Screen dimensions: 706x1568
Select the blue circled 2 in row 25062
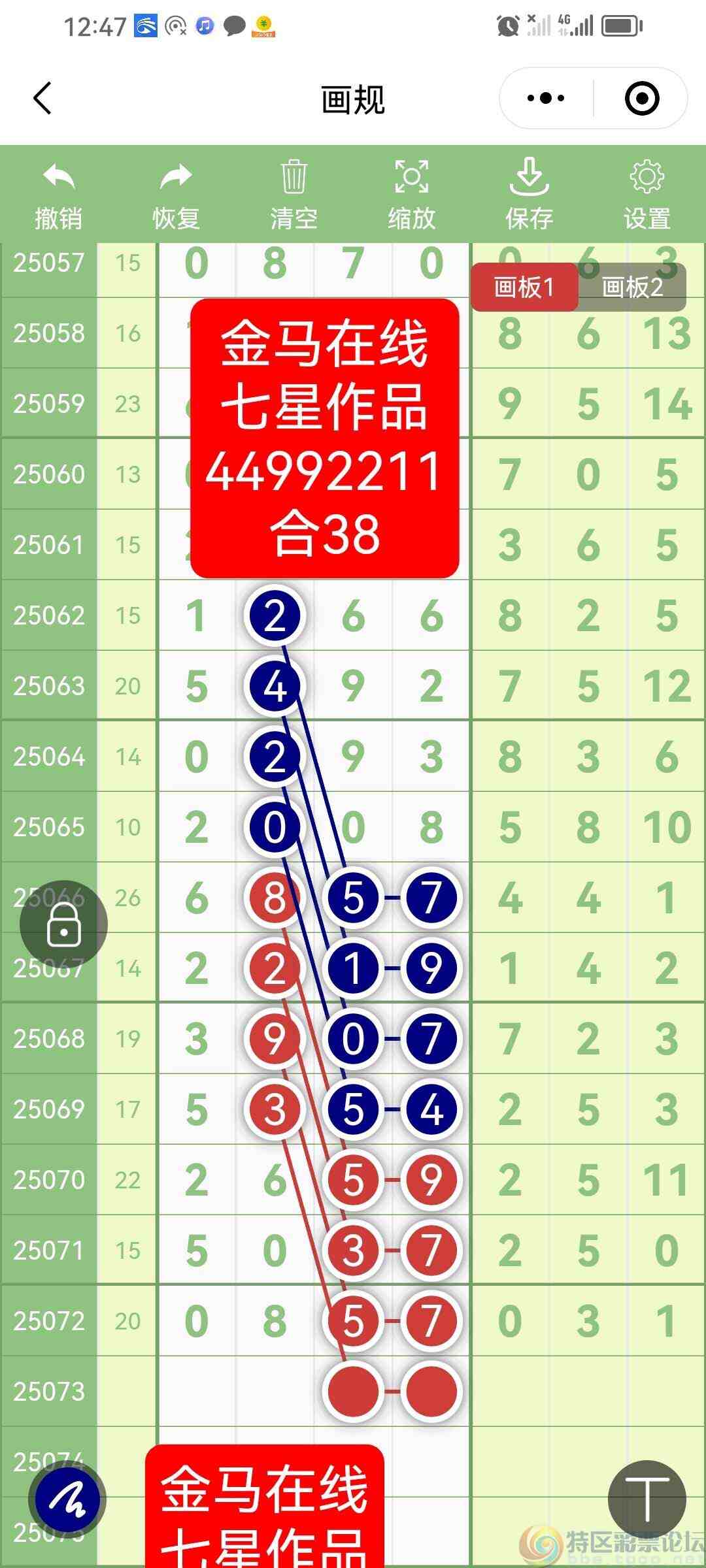click(274, 614)
